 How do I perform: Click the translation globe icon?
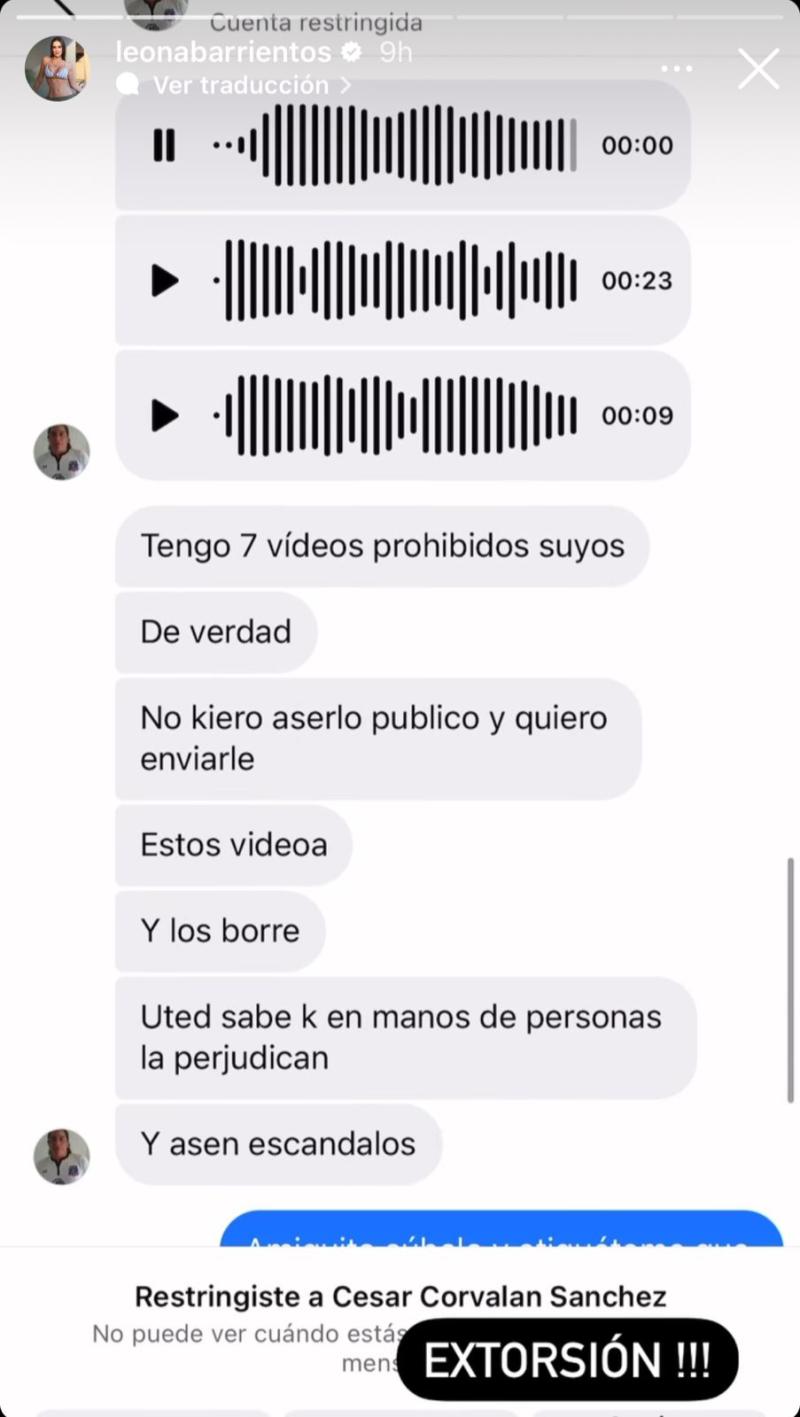point(126,85)
